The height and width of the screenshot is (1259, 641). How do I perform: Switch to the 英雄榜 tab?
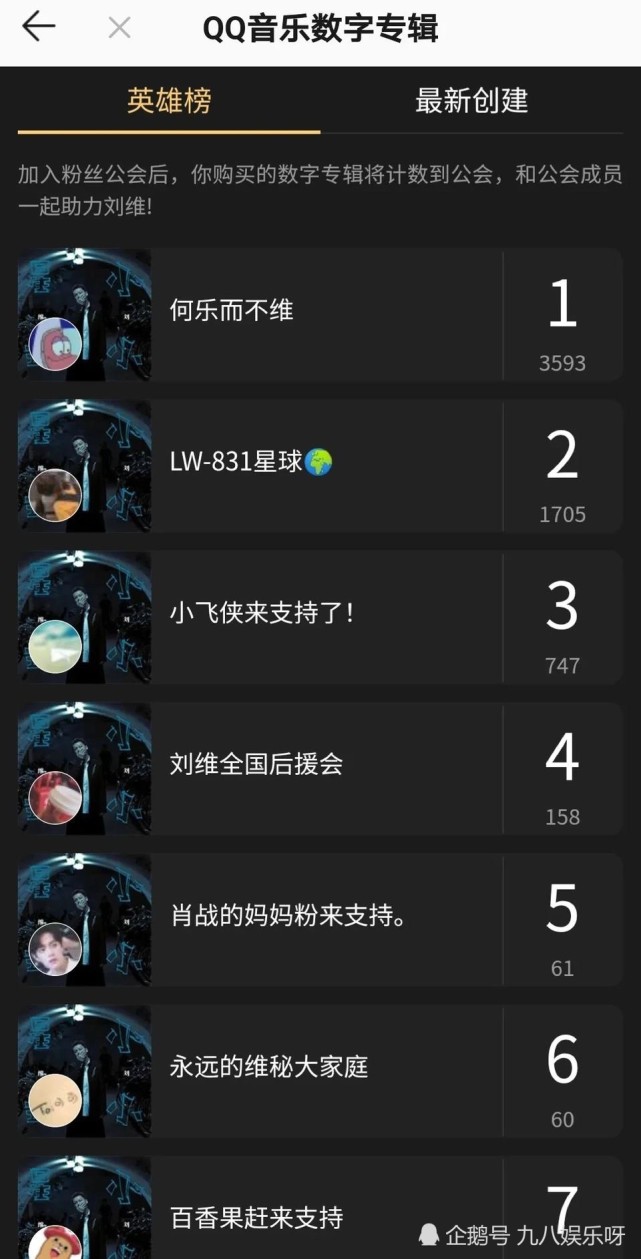(x=169, y=100)
